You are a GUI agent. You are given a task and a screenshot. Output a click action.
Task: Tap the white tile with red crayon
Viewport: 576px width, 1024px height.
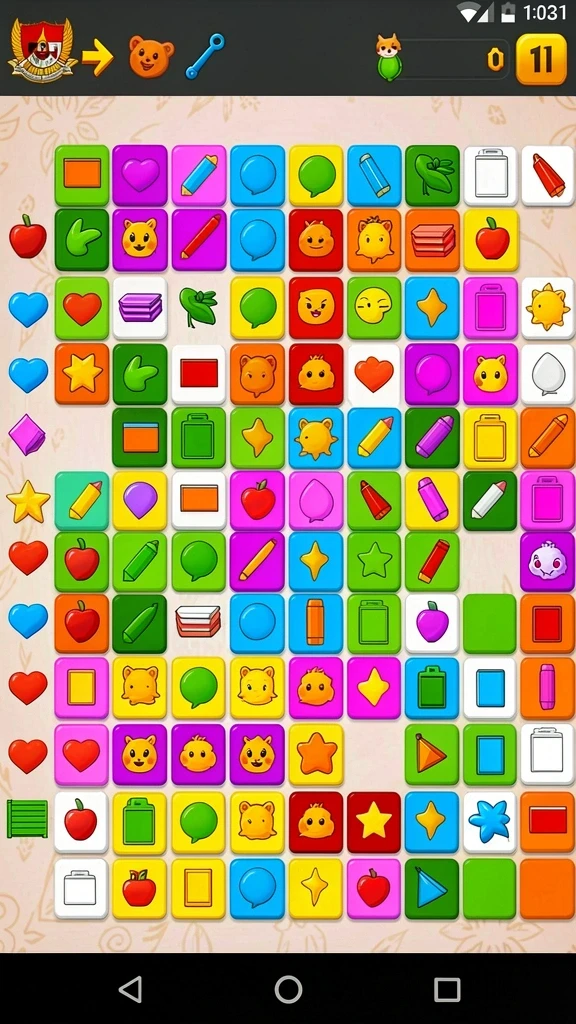(548, 175)
